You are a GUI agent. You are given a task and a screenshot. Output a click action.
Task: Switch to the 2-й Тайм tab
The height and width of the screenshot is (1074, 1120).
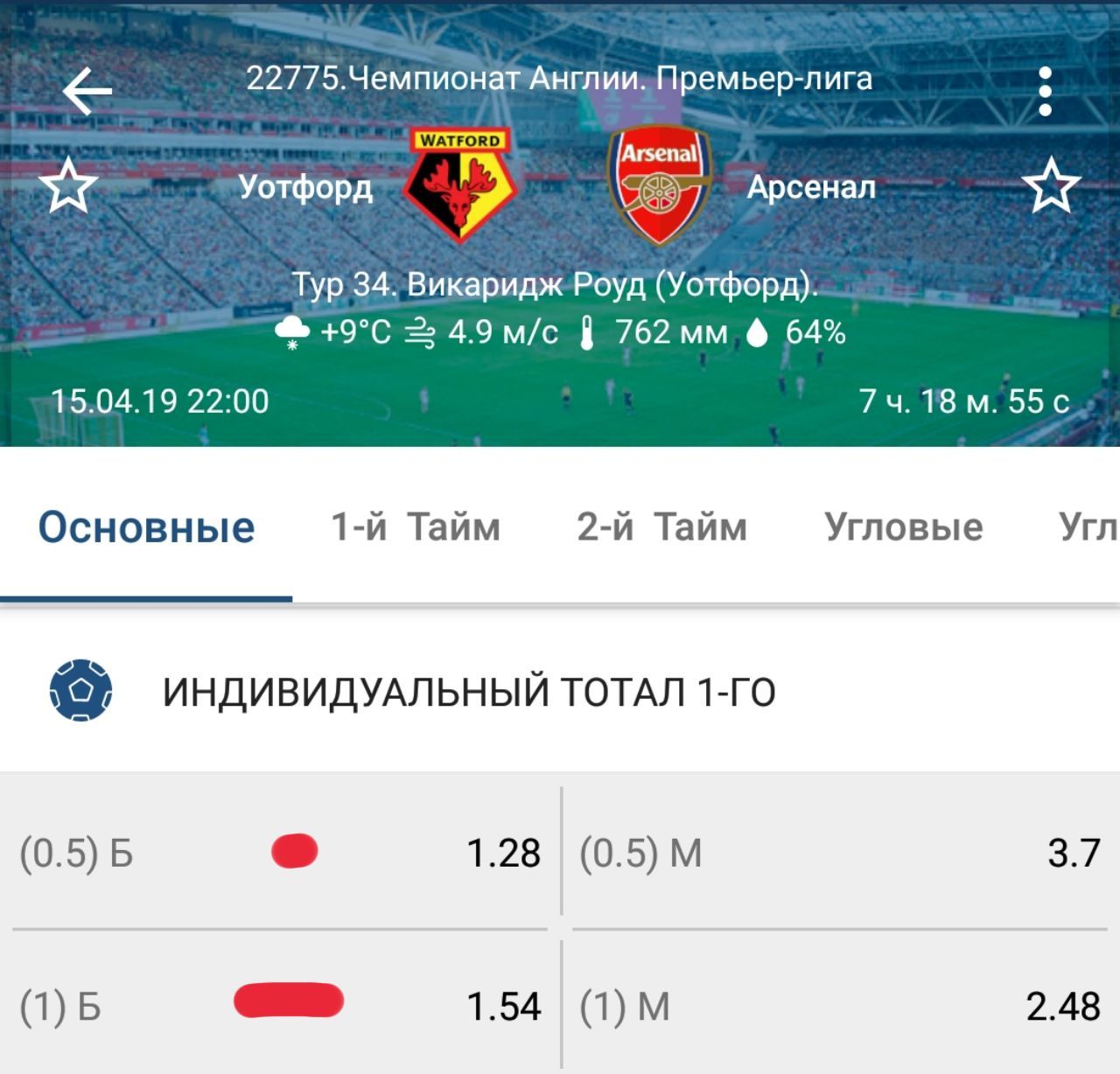(661, 527)
